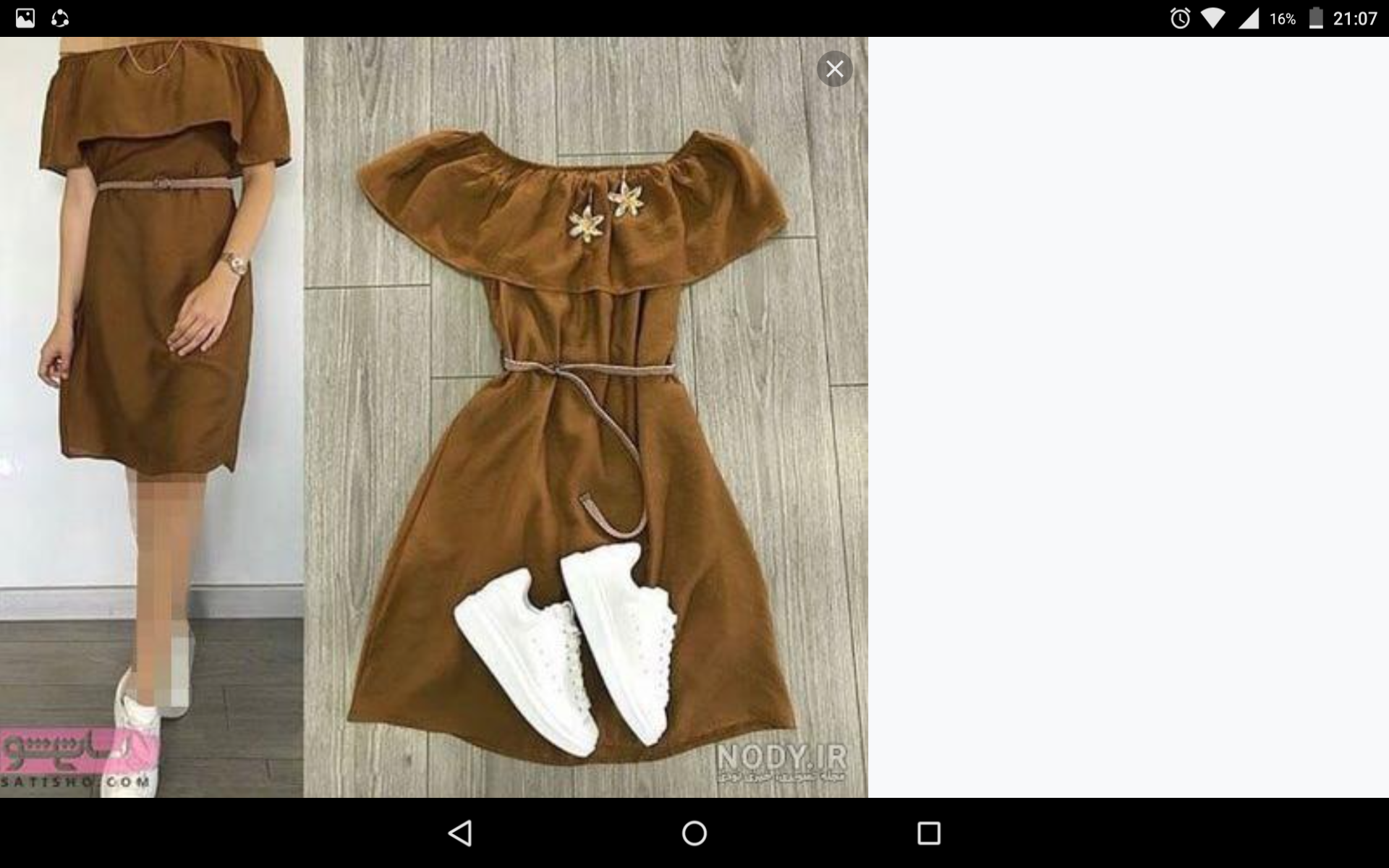Close the full-screen image viewer
Screen dimensions: 1389x868
(x=835, y=69)
